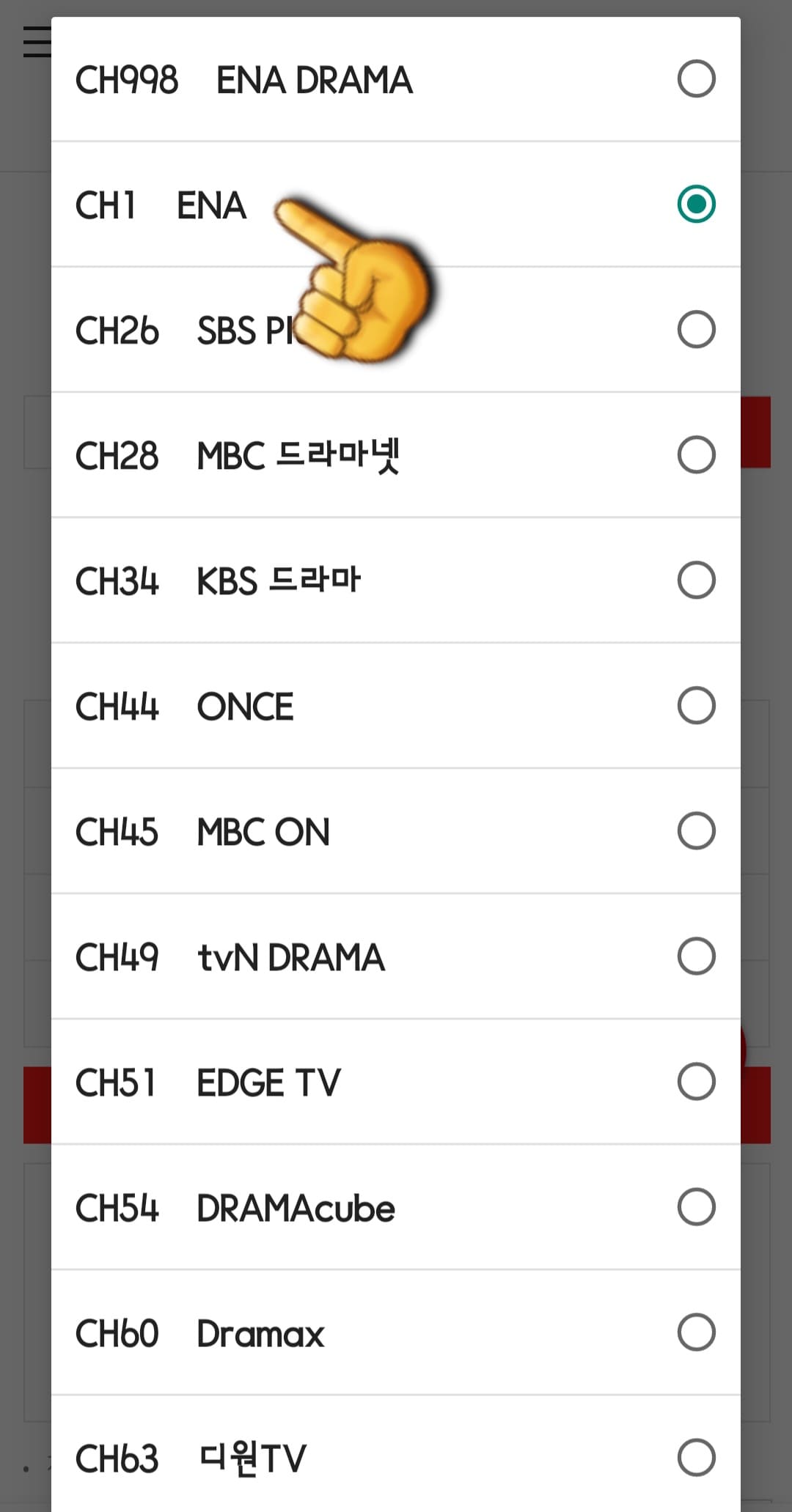The width and height of the screenshot is (792, 1512).
Task: Pick the CH34 KBS 드라마 radio button
Action: (x=695, y=579)
